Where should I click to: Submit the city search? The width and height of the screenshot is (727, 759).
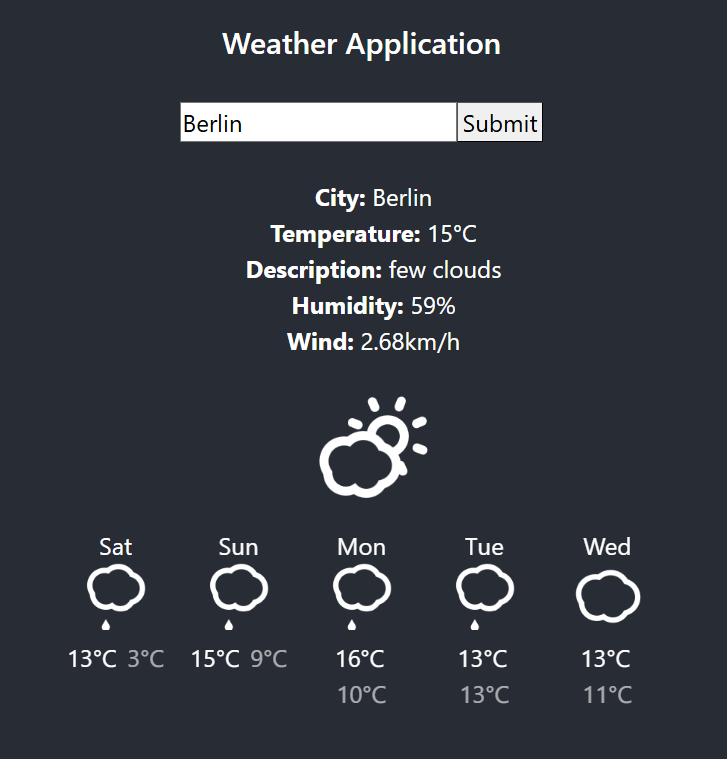(499, 123)
